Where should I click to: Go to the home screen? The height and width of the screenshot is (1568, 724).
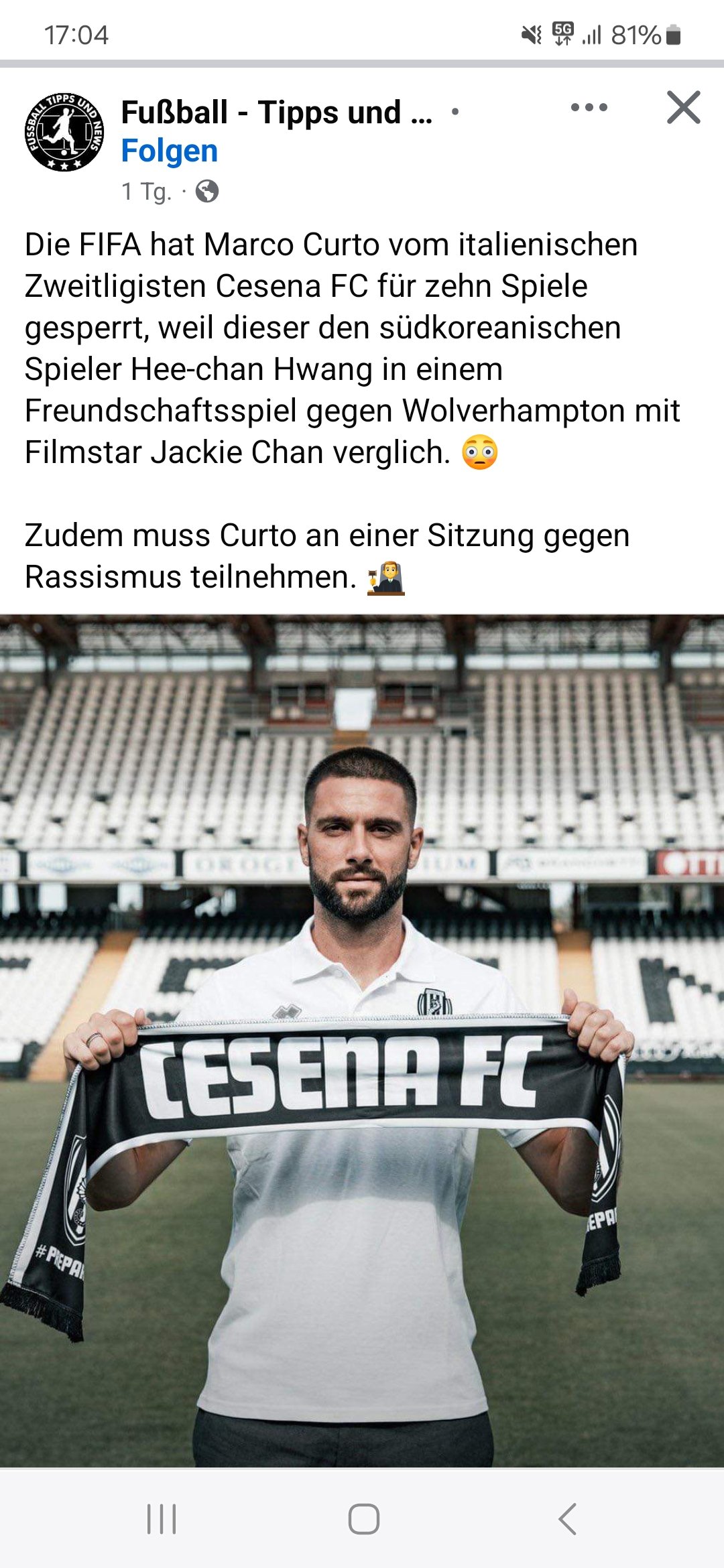point(363,1519)
